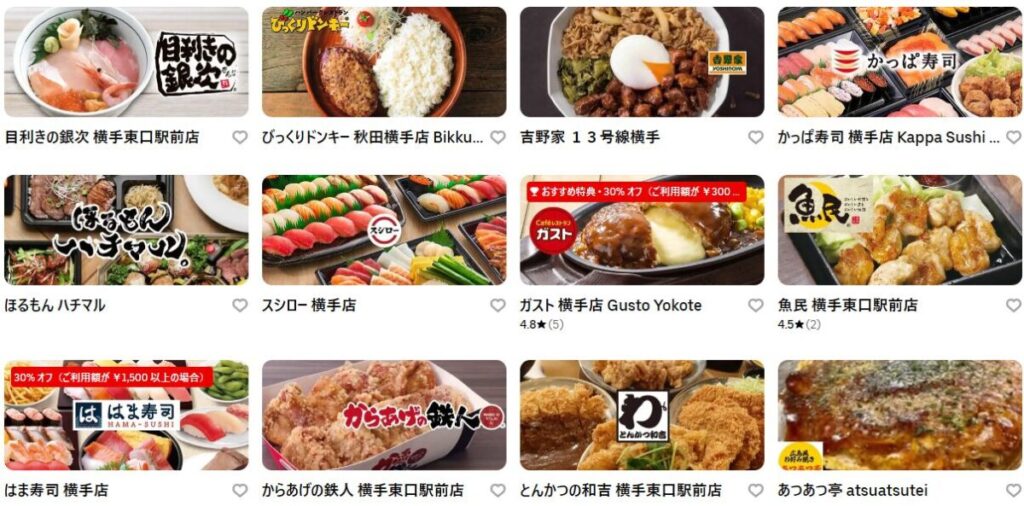
Task: Select the ほるもん ハチマル restaurant
Action: tap(126, 230)
